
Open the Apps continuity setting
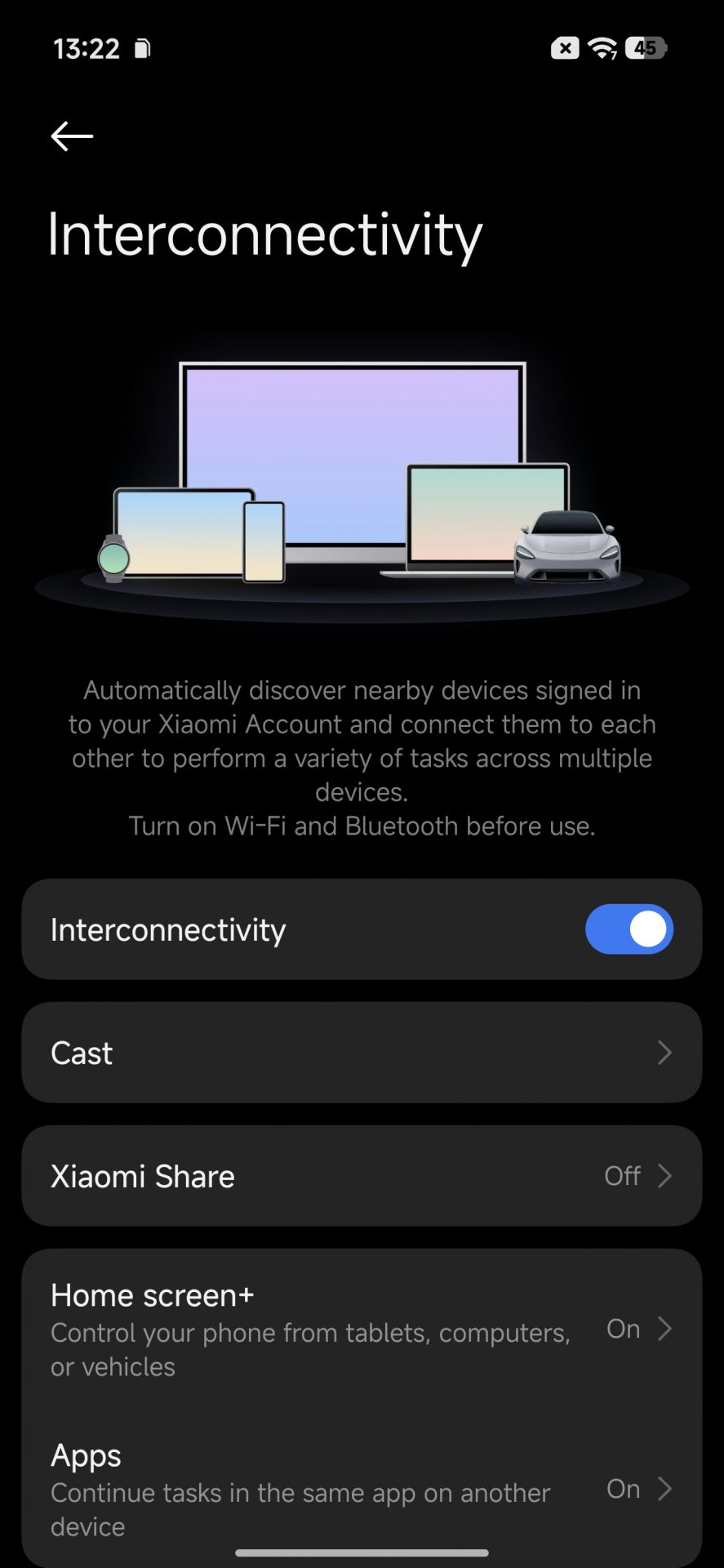pos(362,1489)
